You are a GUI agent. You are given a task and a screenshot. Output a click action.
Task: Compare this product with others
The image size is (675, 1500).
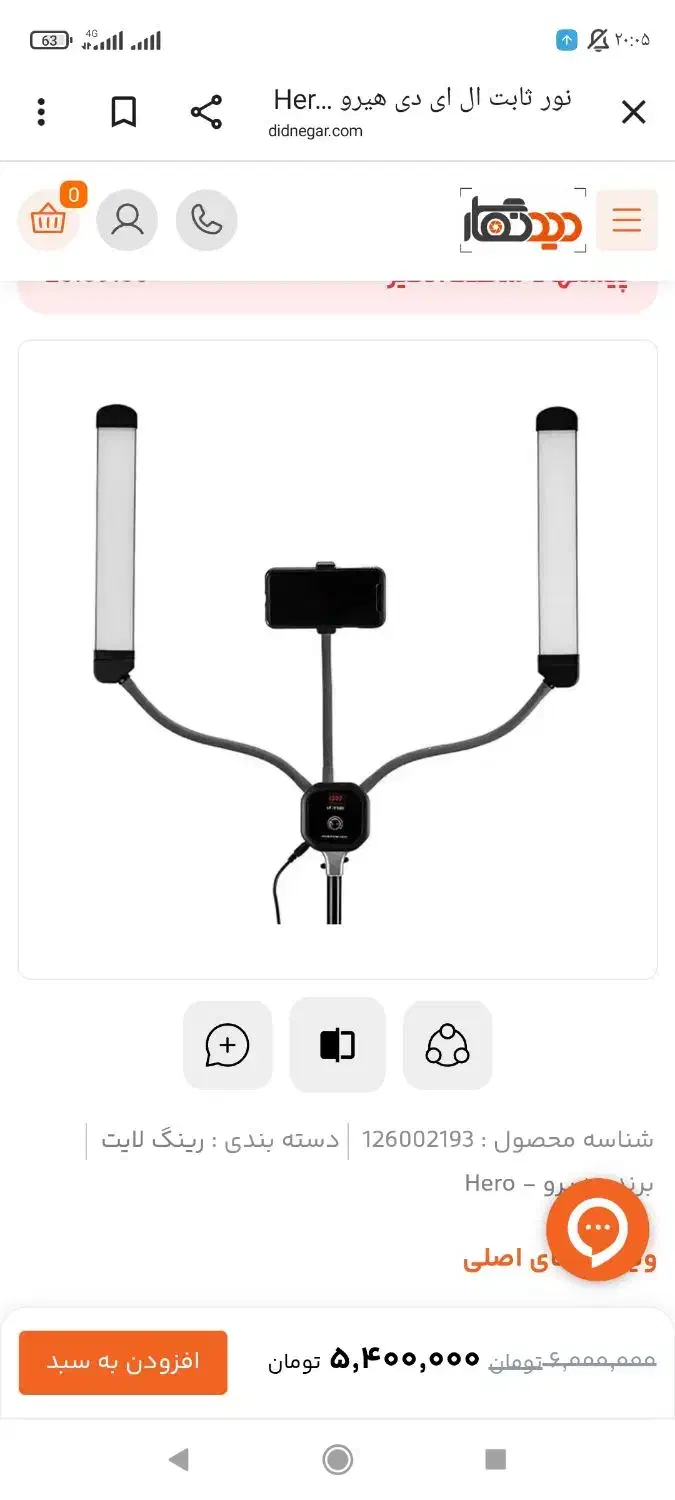[337, 1045]
